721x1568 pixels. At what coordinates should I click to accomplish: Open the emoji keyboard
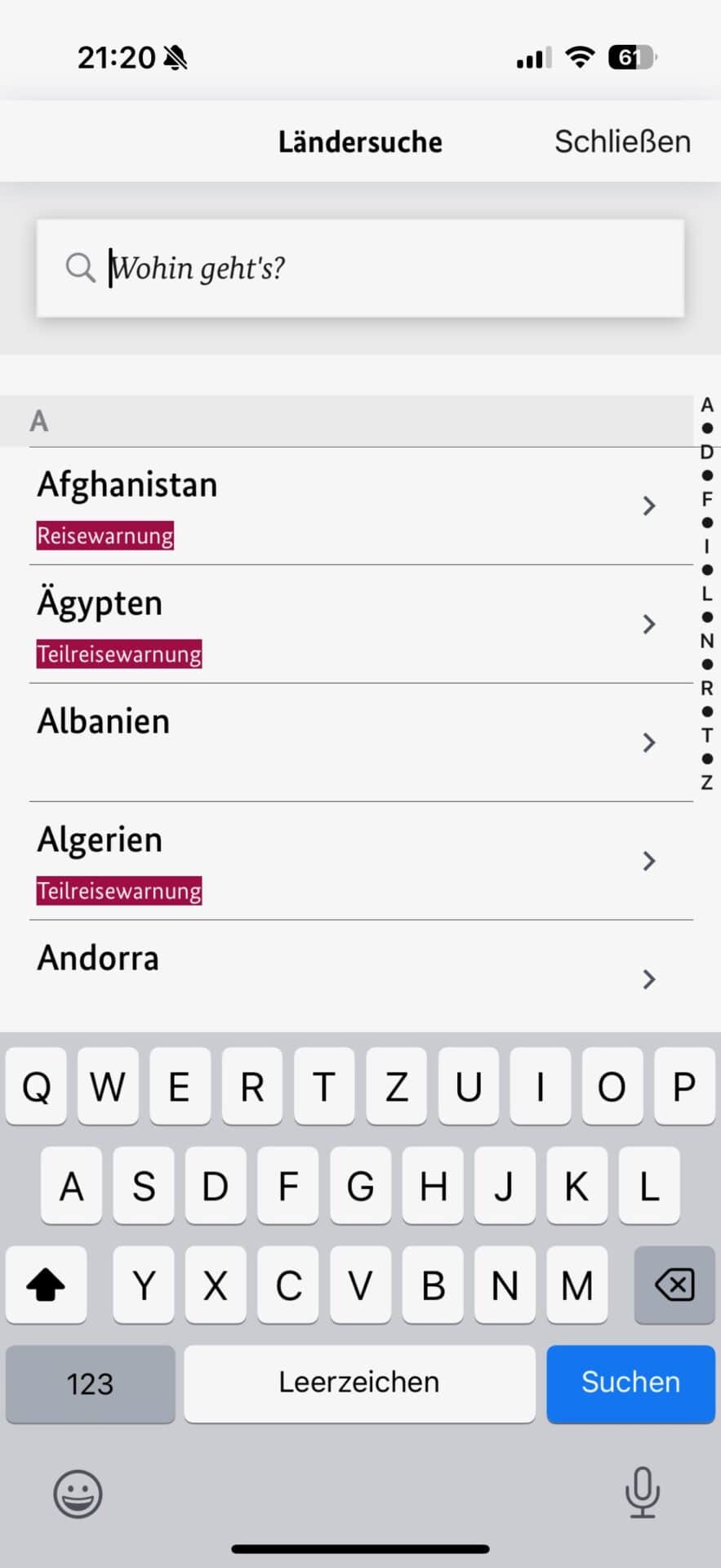(78, 1494)
